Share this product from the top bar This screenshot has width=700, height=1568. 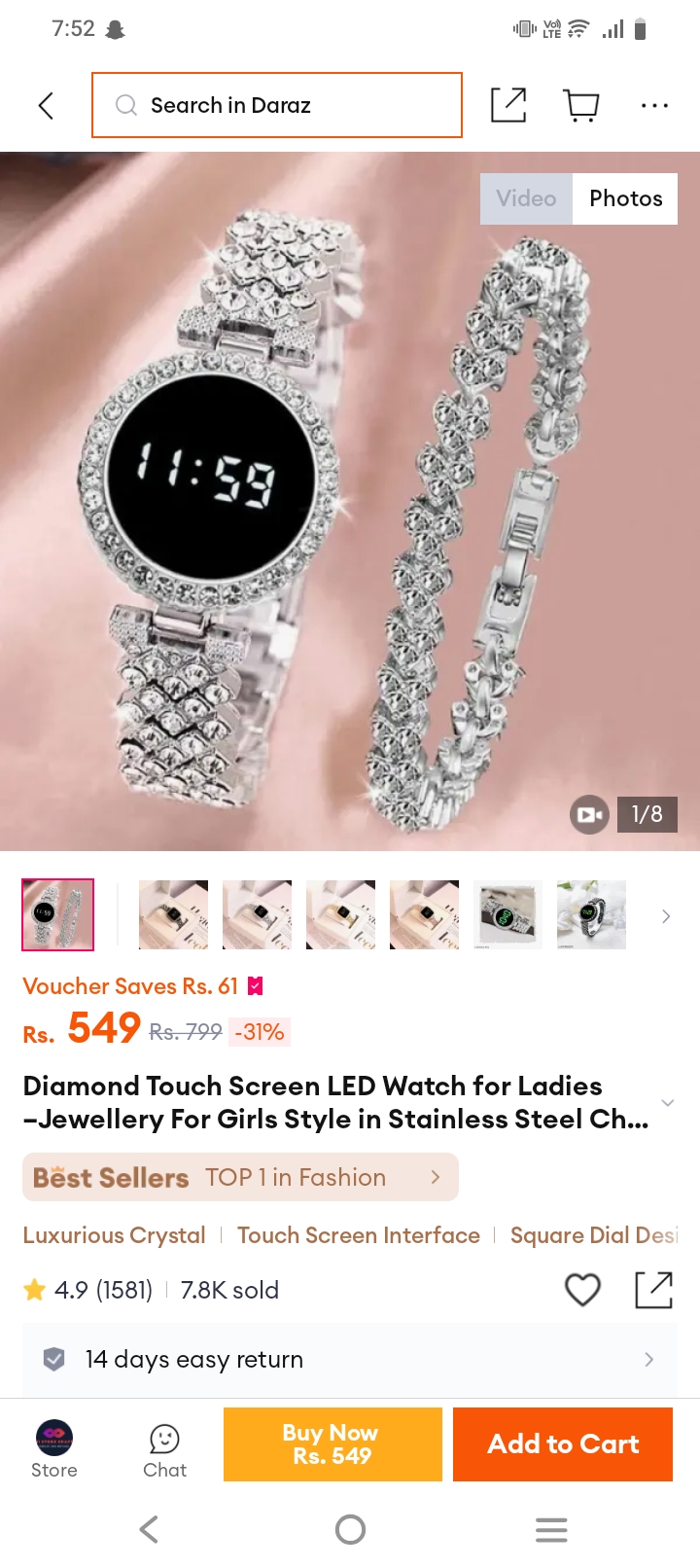pos(508,105)
